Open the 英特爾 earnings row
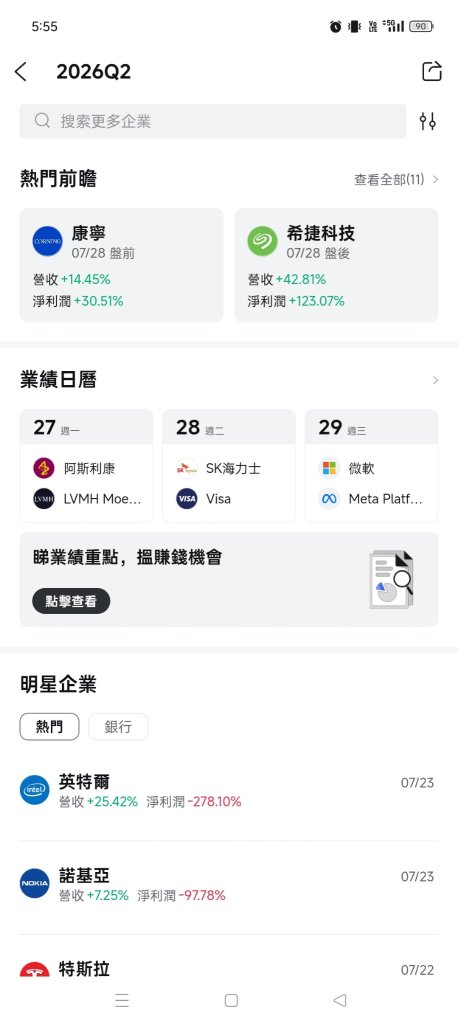 pos(229,791)
